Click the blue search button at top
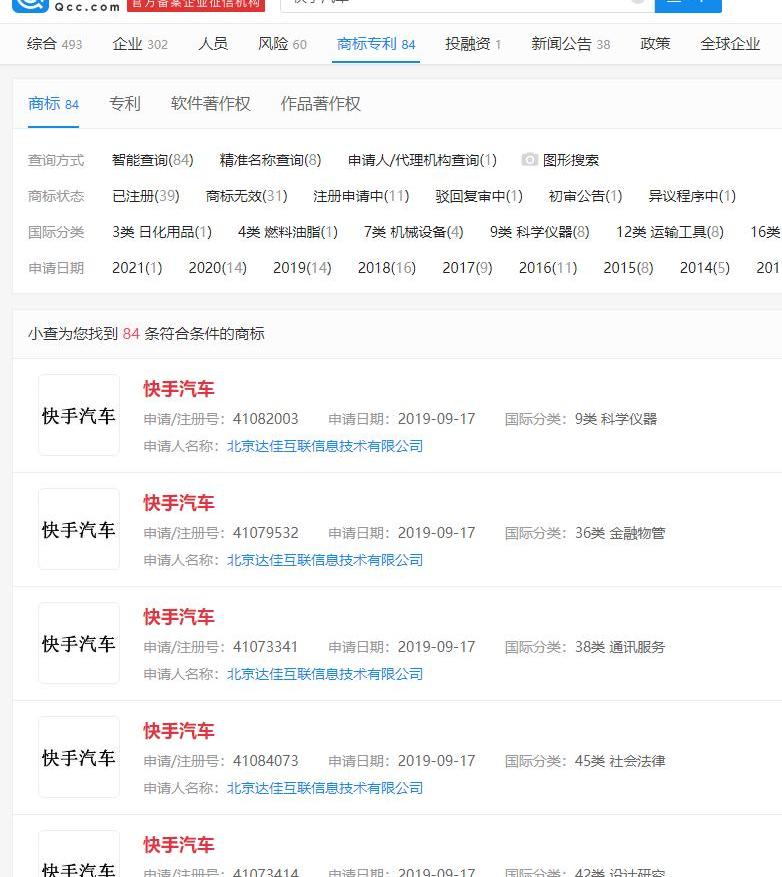This screenshot has width=782, height=877. point(688,4)
